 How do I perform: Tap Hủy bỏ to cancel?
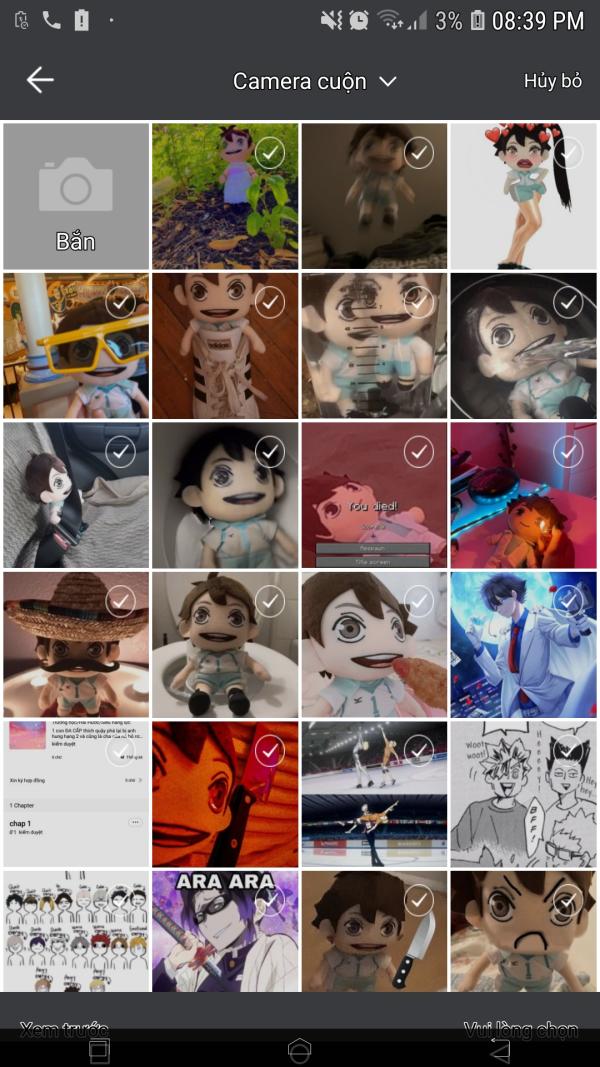(552, 81)
